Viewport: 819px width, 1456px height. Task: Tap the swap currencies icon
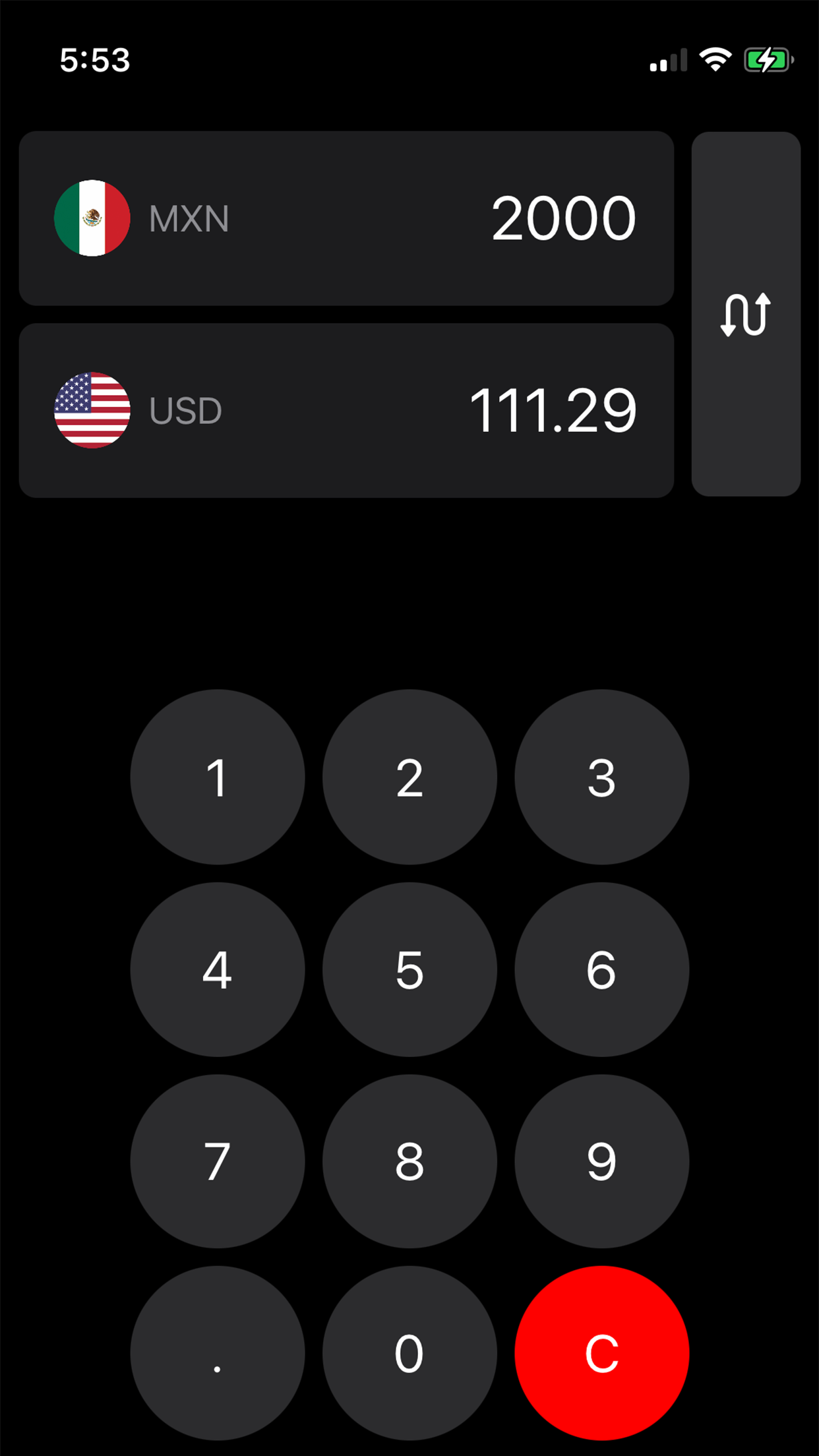(744, 314)
